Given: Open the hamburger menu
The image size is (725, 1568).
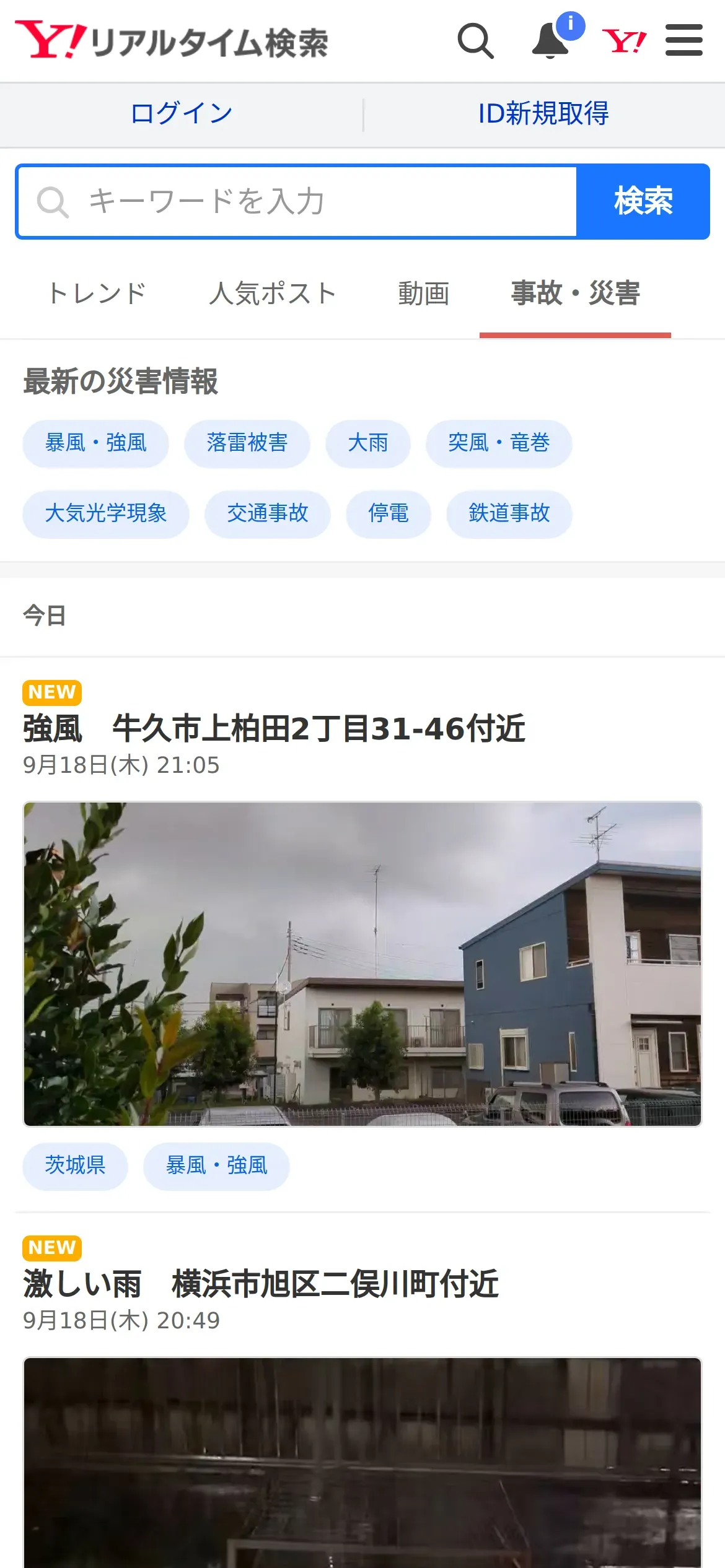Looking at the screenshot, I should (x=683, y=41).
